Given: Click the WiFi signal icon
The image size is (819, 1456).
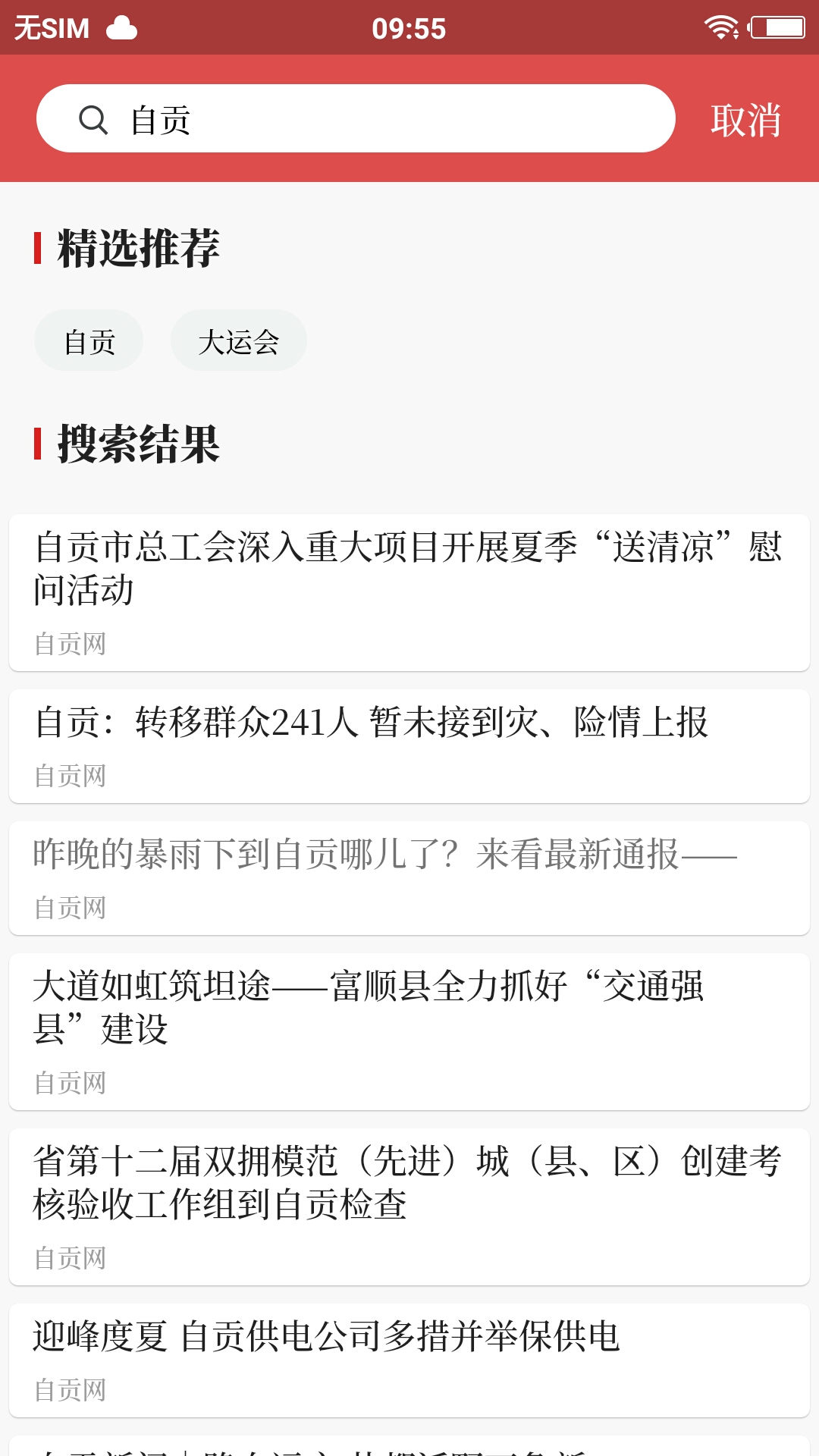Looking at the screenshot, I should tap(720, 25).
